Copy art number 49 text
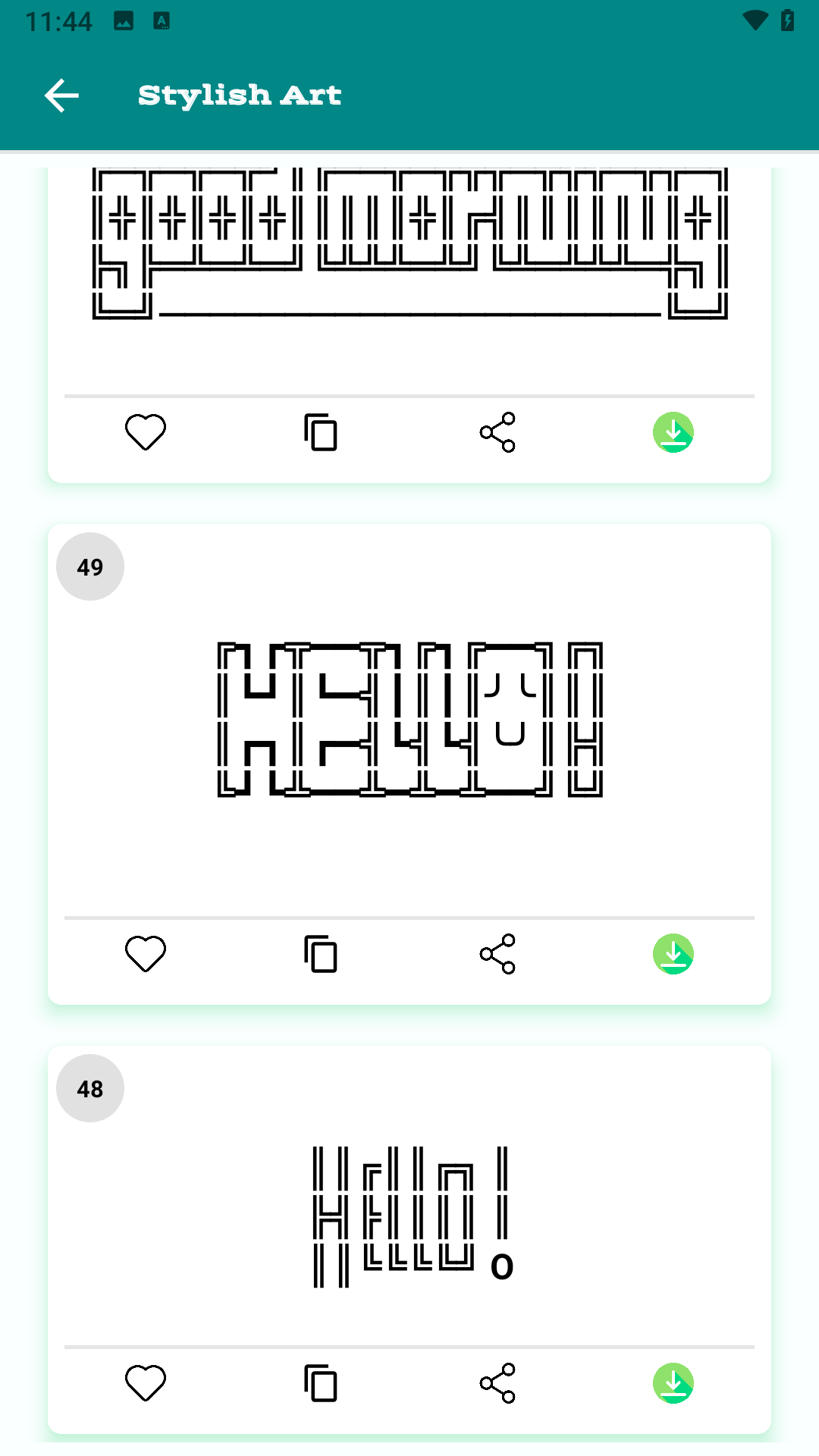819x1456 pixels. click(321, 954)
